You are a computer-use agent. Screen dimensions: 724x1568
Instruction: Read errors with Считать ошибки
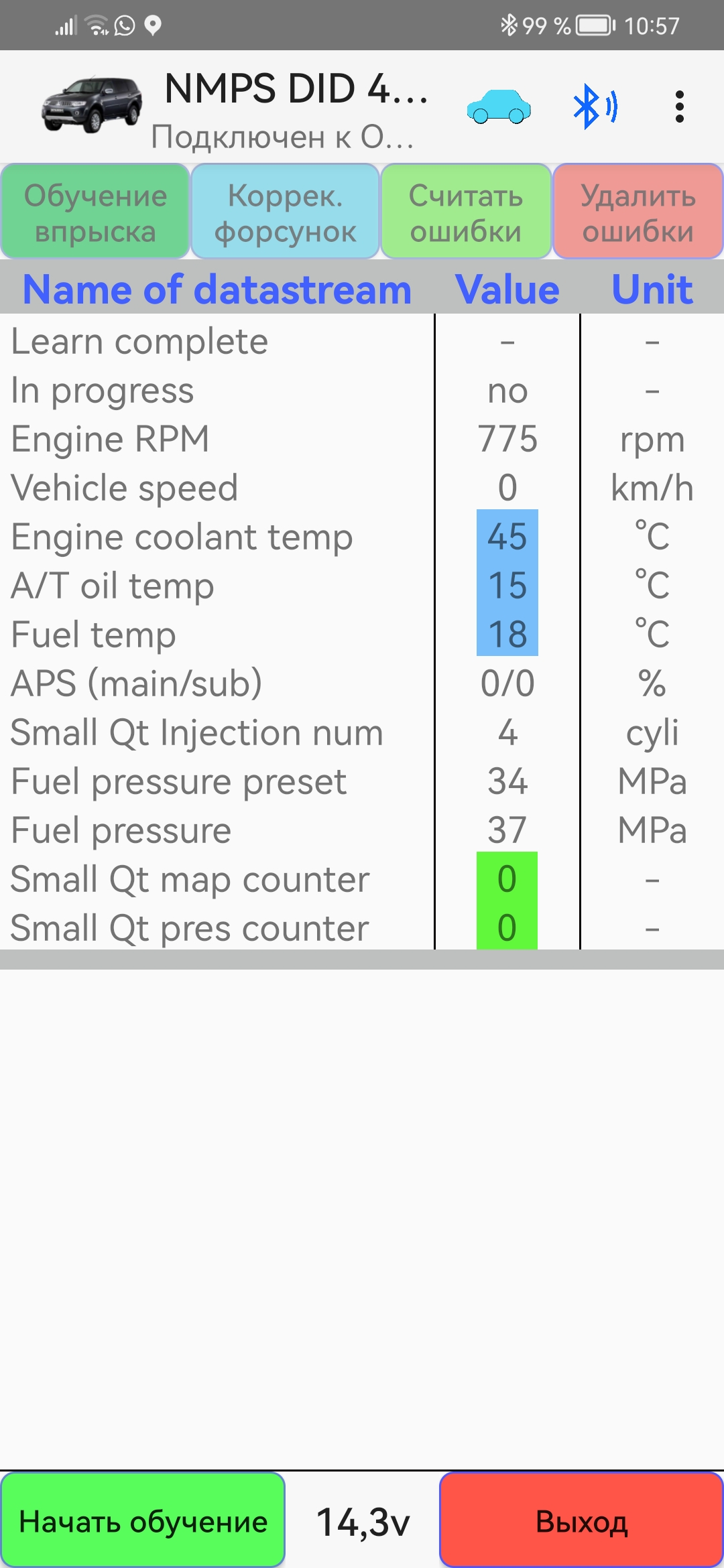point(466,212)
